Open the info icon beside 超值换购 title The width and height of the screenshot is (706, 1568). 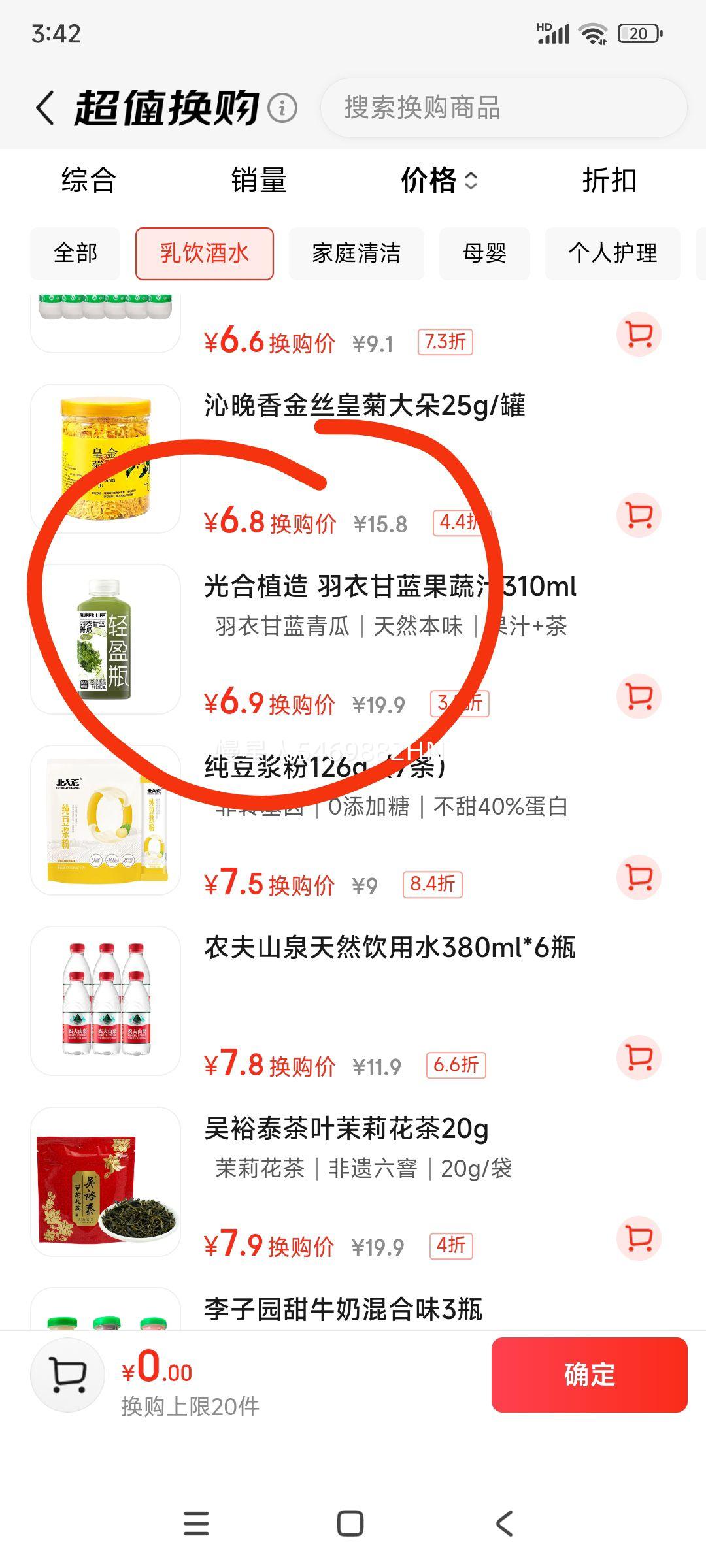(x=281, y=109)
